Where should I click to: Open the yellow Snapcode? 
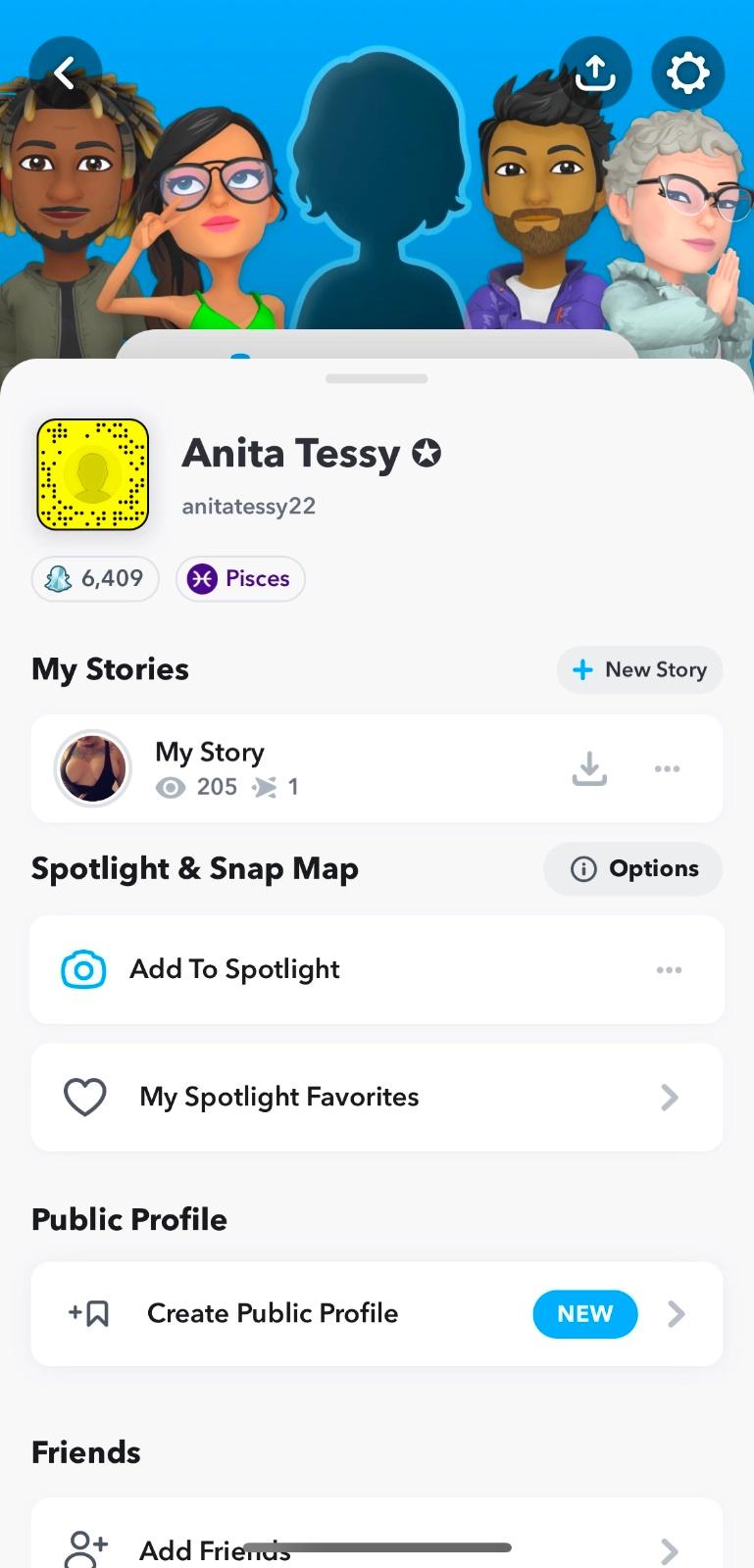[93, 475]
